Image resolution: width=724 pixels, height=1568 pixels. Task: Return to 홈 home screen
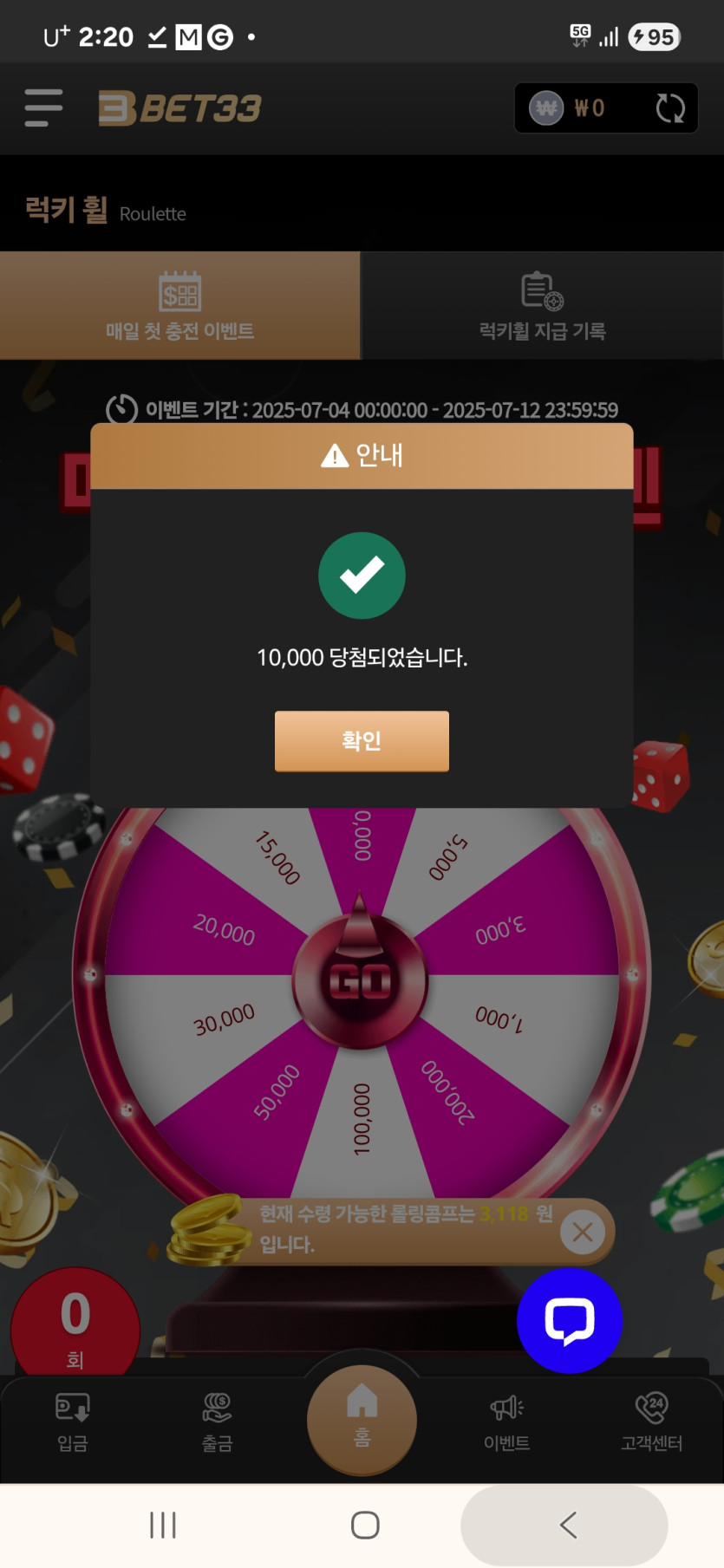[362, 1419]
